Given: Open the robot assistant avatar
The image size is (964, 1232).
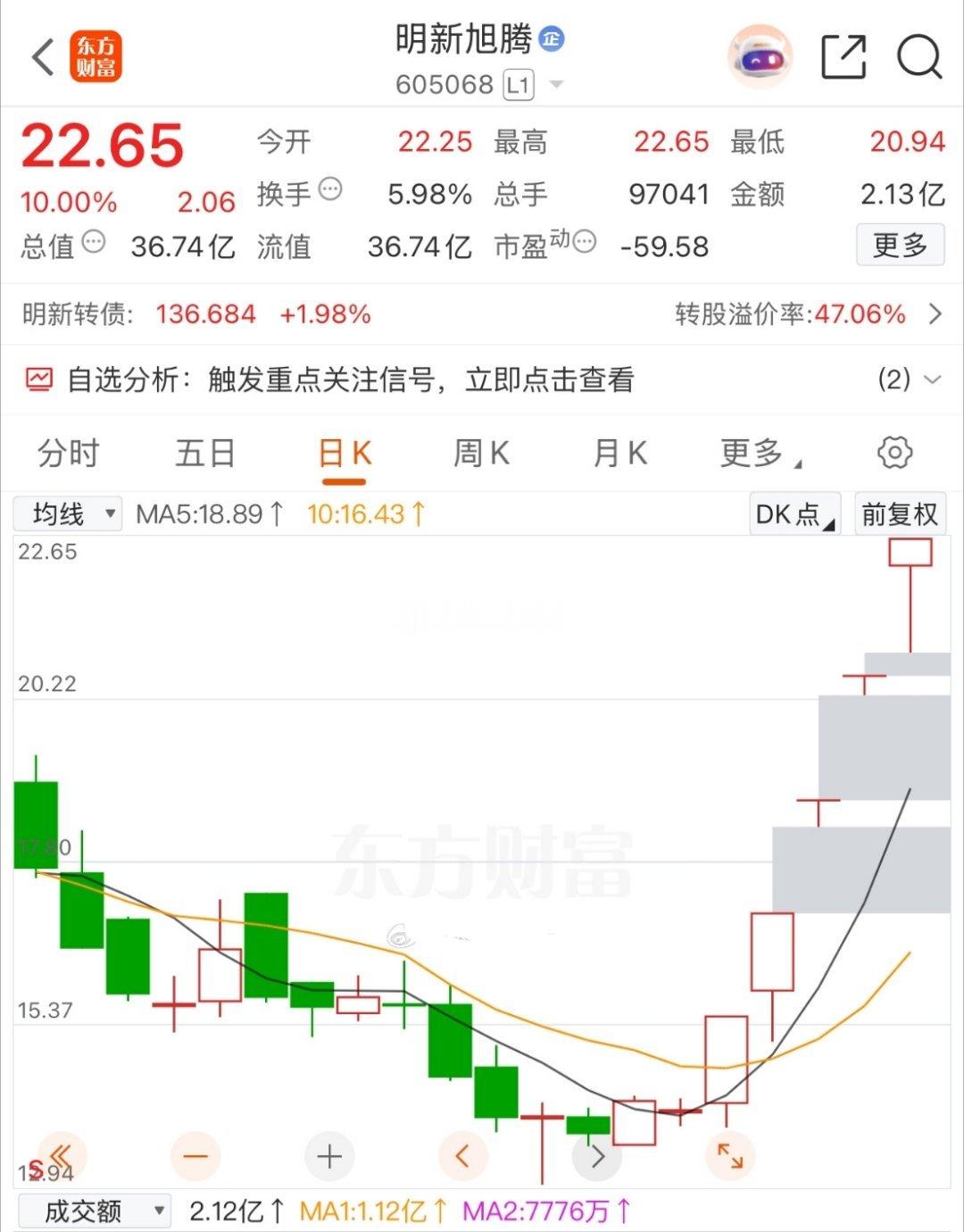Looking at the screenshot, I should 760,57.
